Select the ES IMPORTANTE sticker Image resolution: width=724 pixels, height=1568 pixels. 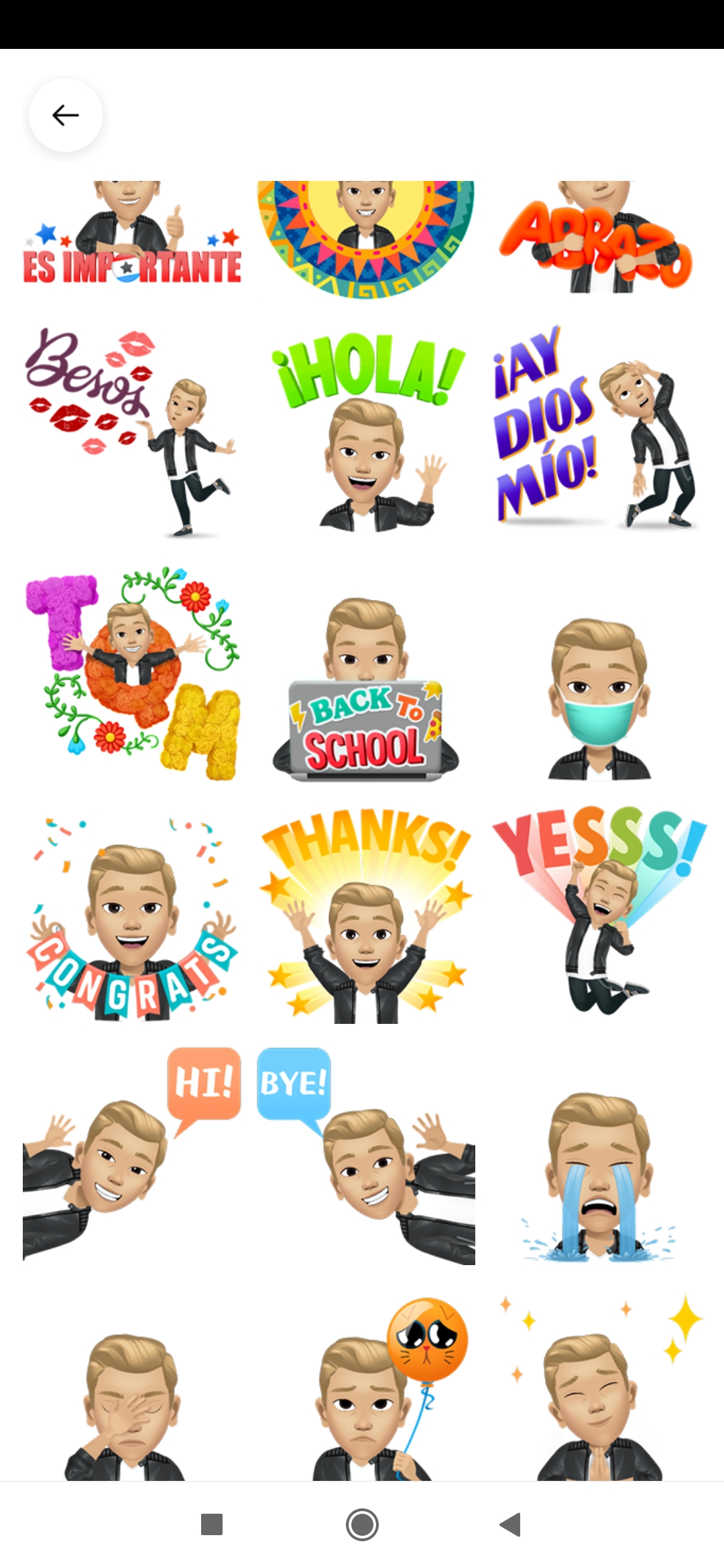pyautogui.click(x=132, y=238)
